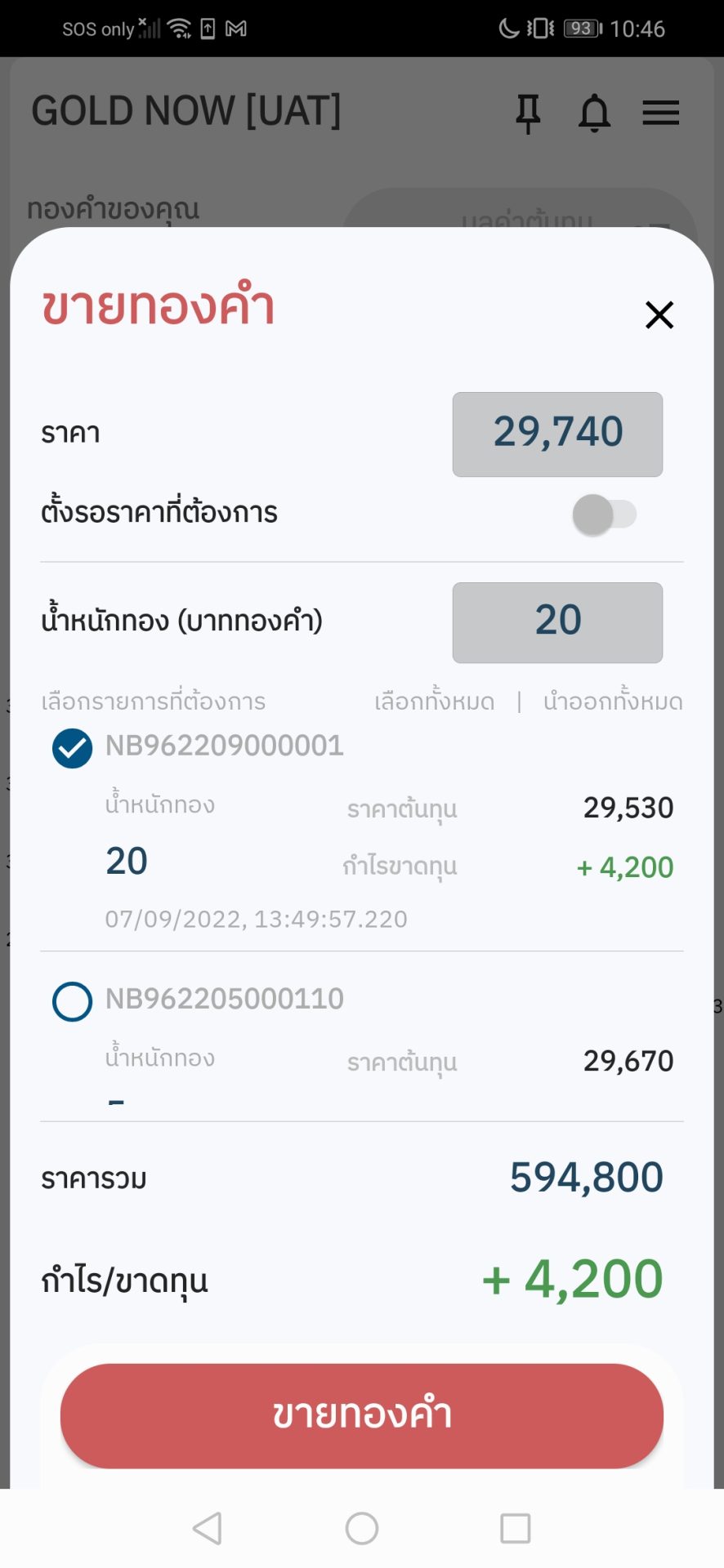Close the sell gold dialog
724x1568 pixels.
click(x=659, y=315)
